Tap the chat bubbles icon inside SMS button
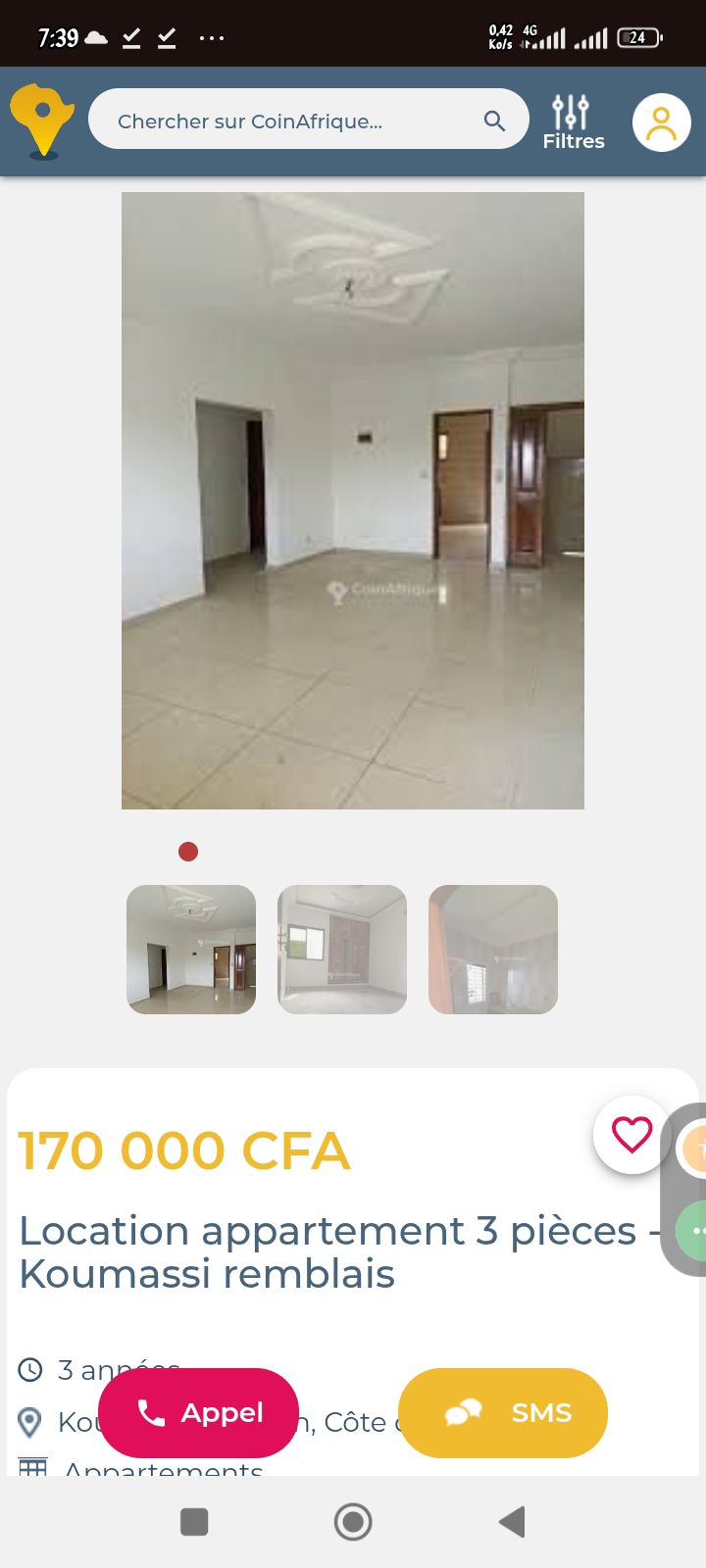The width and height of the screenshot is (706, 1568). coord(461,1412)
